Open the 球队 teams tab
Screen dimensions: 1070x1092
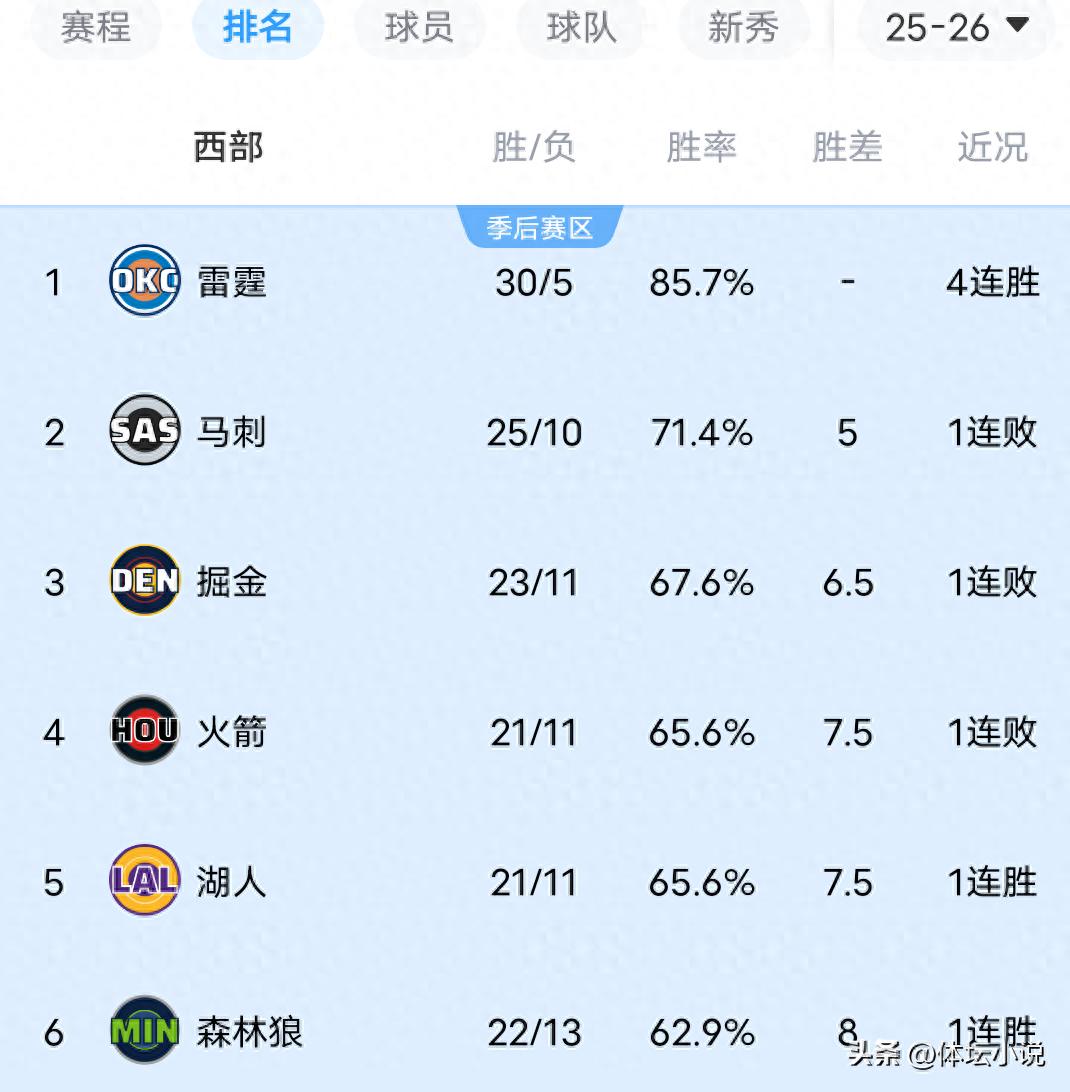581,28
